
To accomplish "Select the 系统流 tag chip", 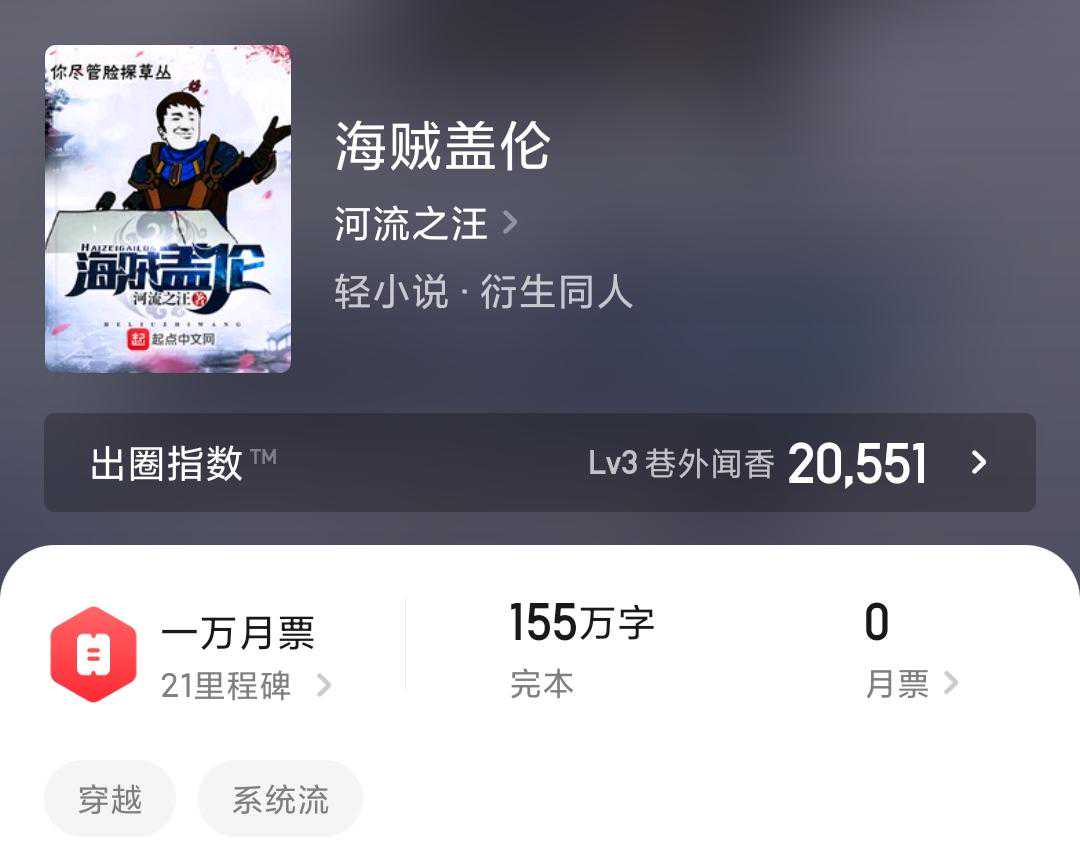I will (x=280, y=799).
